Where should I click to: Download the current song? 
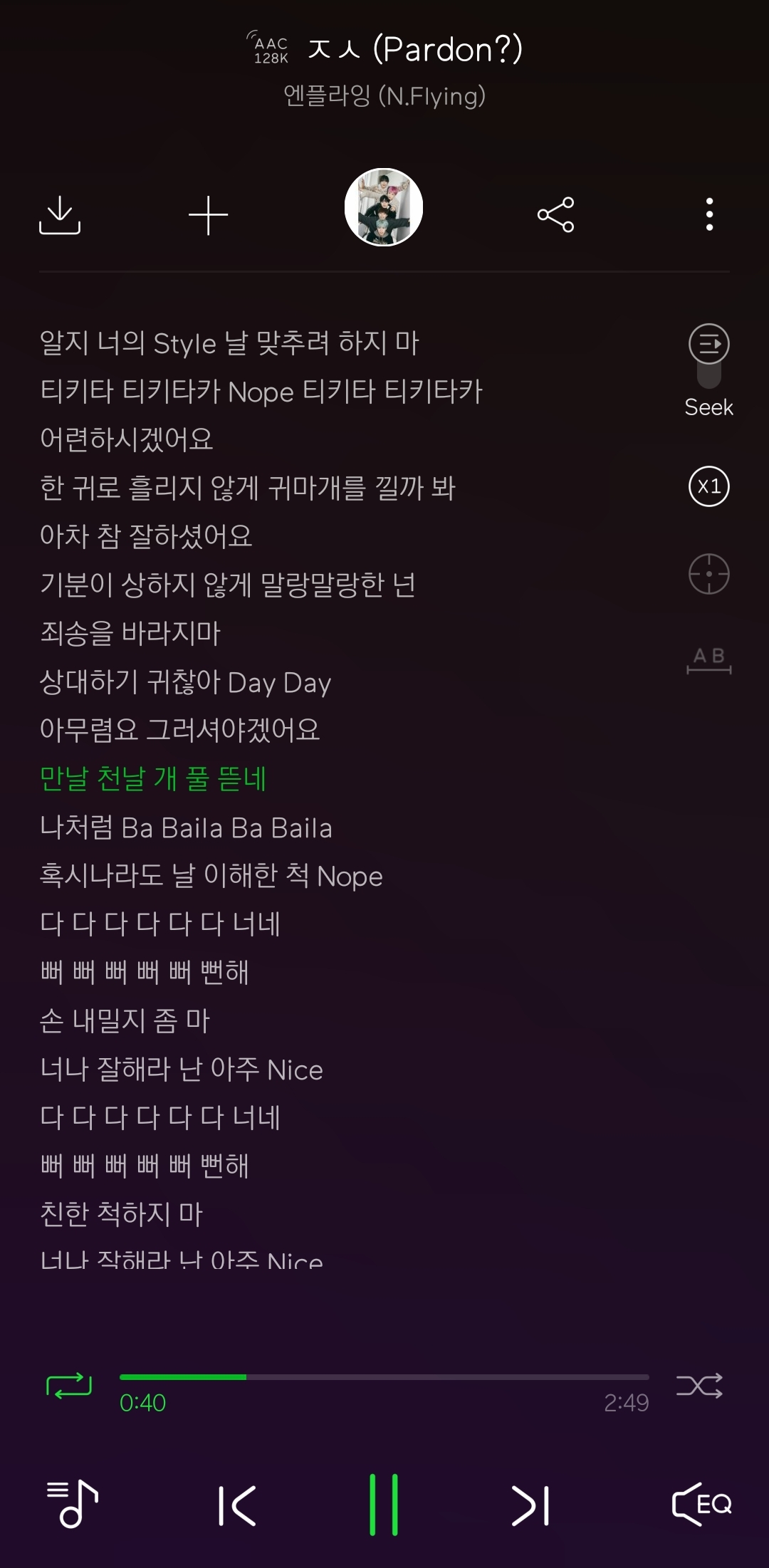point(60,215)
